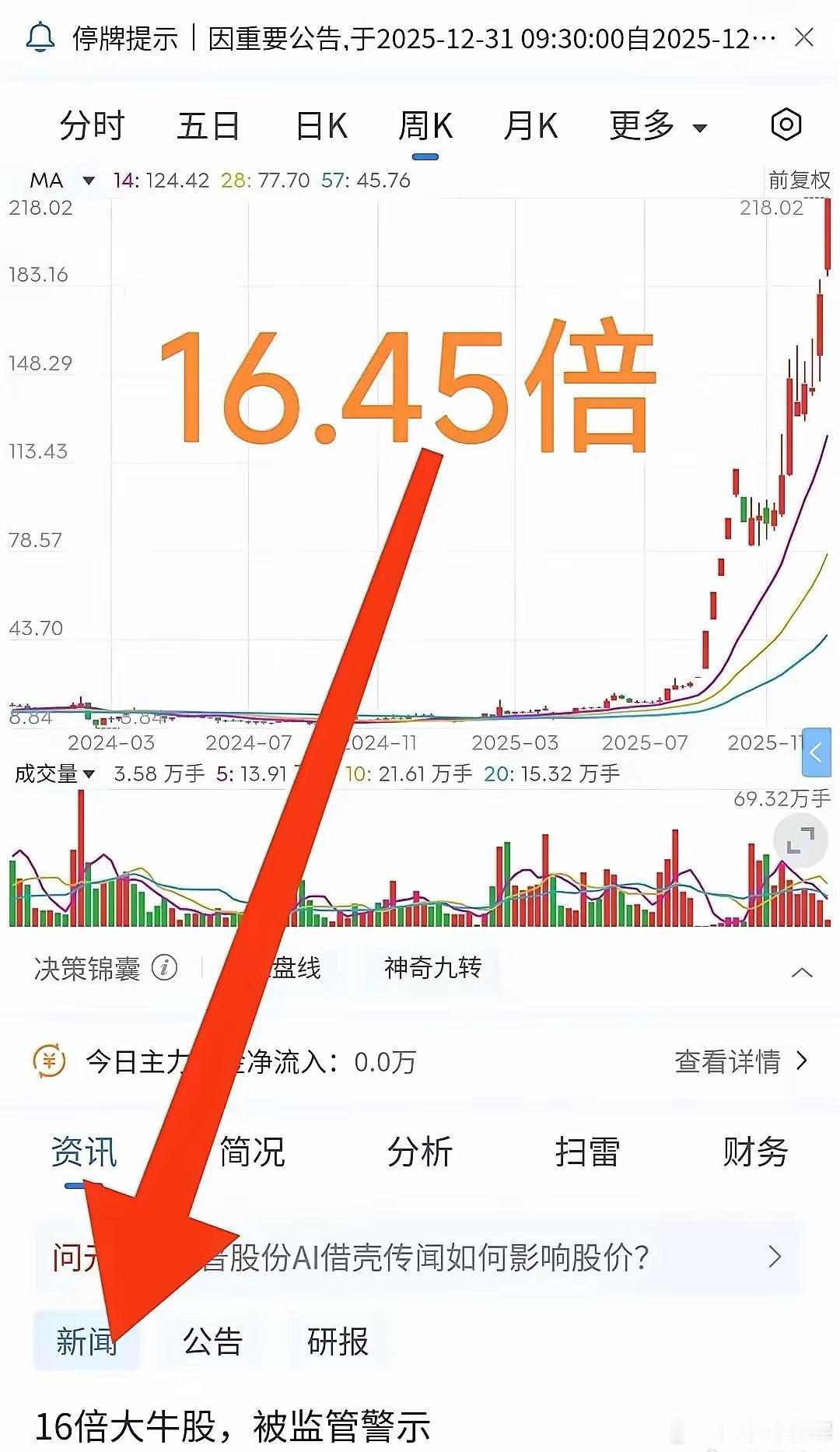Screen dimensions: 840x1452
Task: Open the 简况 overview tab
Action: click(x=254, y=1152)
